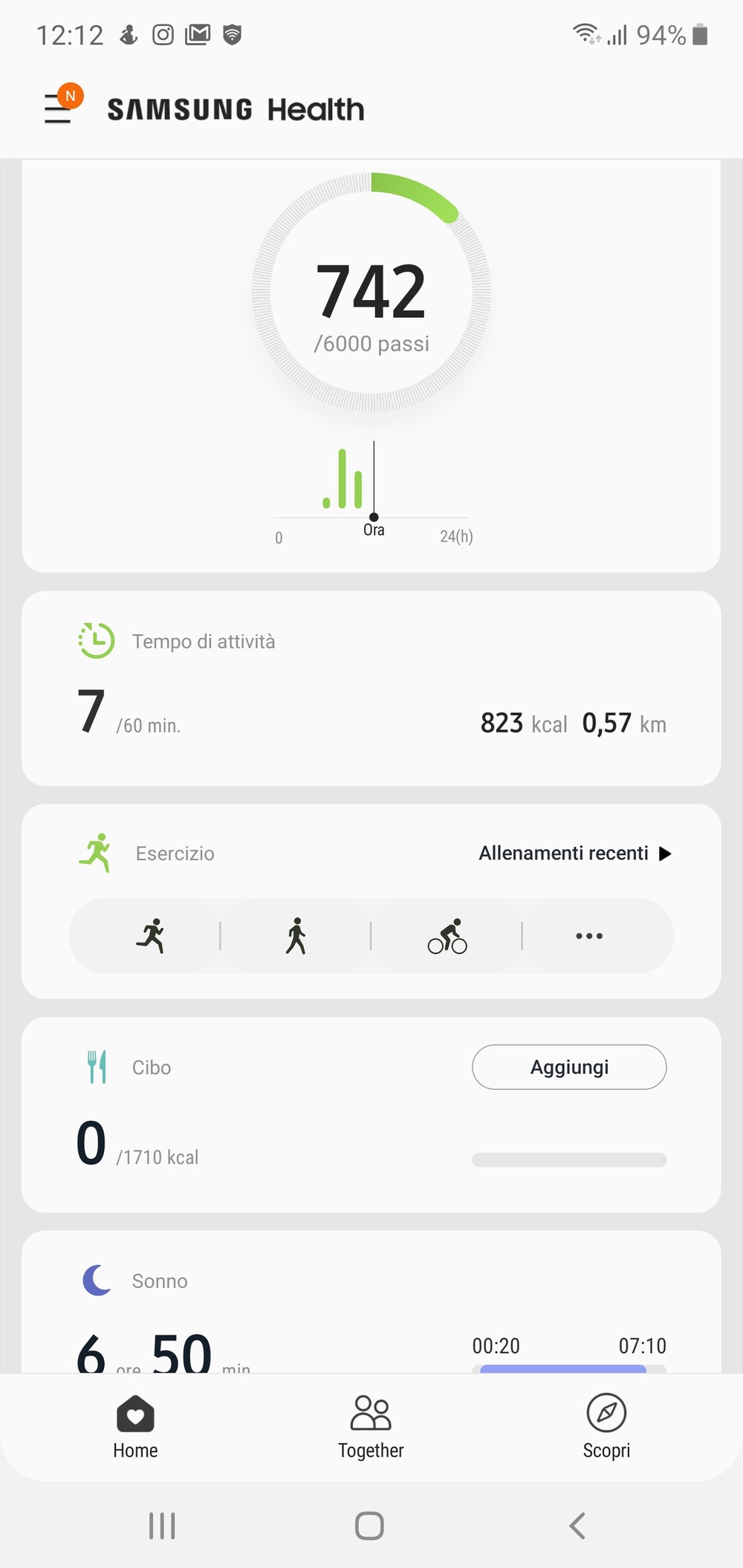Select the Home tab
The image size is (743, 1568).
click(135, 1427)
